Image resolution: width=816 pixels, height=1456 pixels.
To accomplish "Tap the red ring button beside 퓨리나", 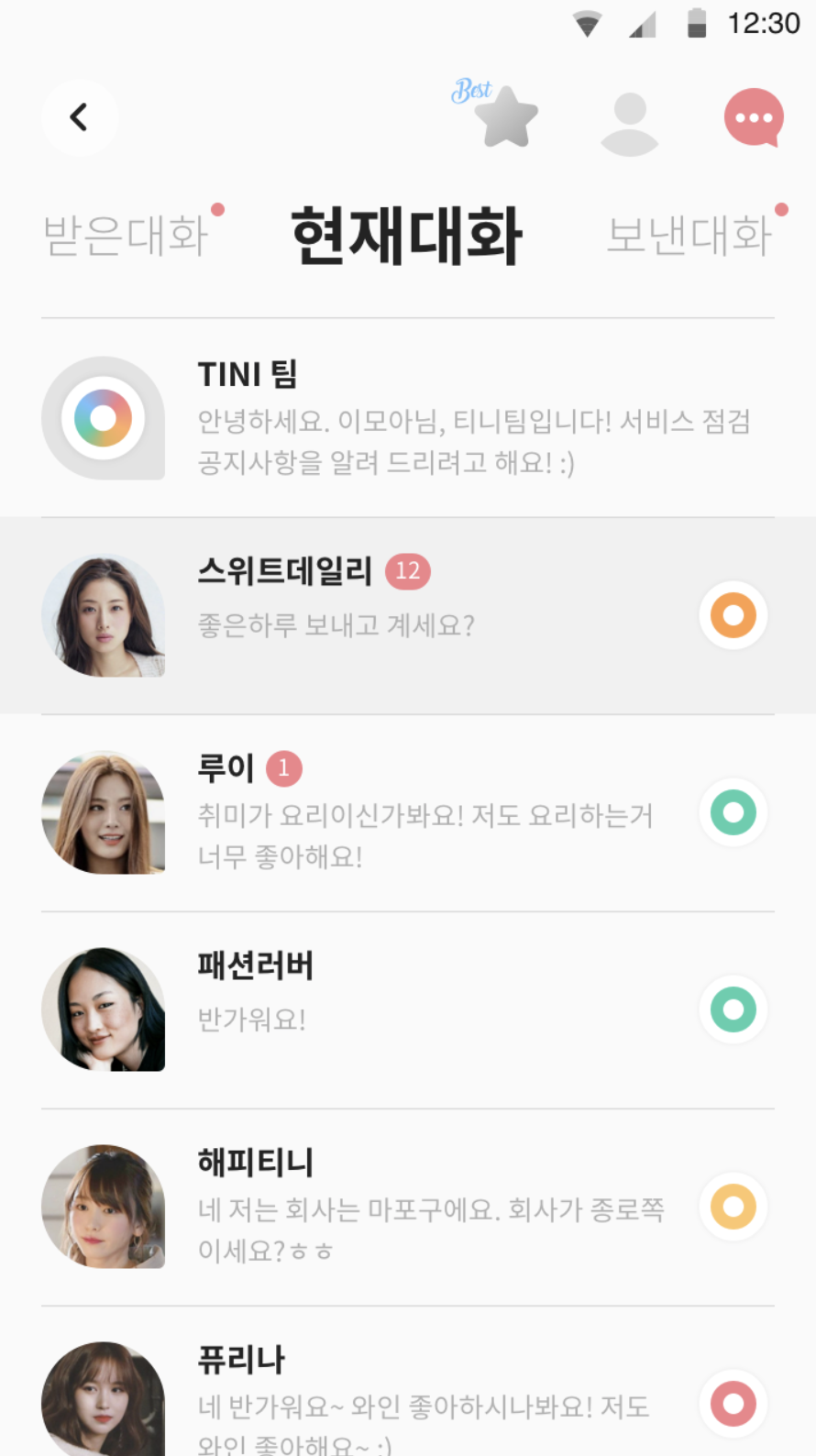I will click(x=733, y=1404).
